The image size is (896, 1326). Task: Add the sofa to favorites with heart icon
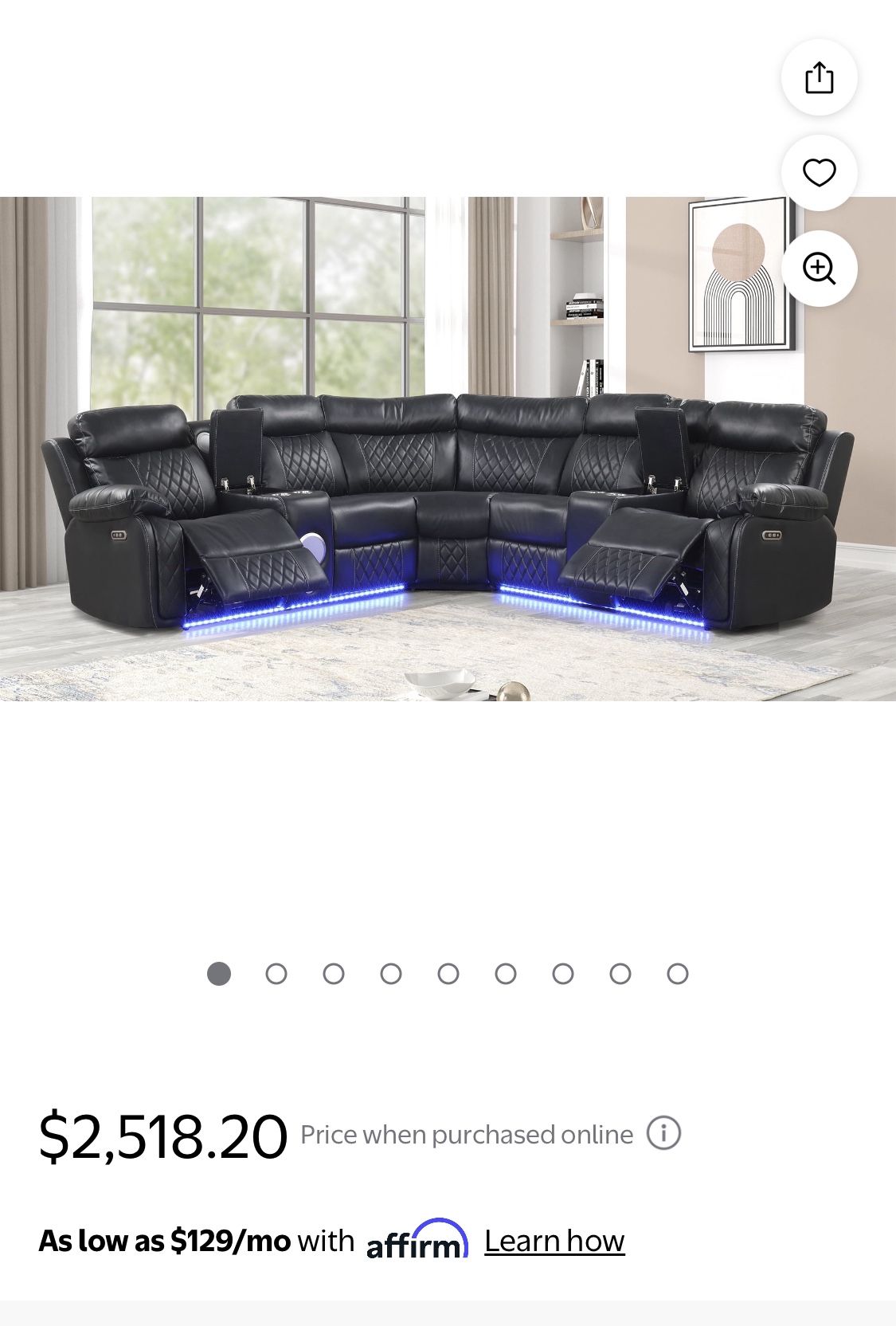(819, 173)
